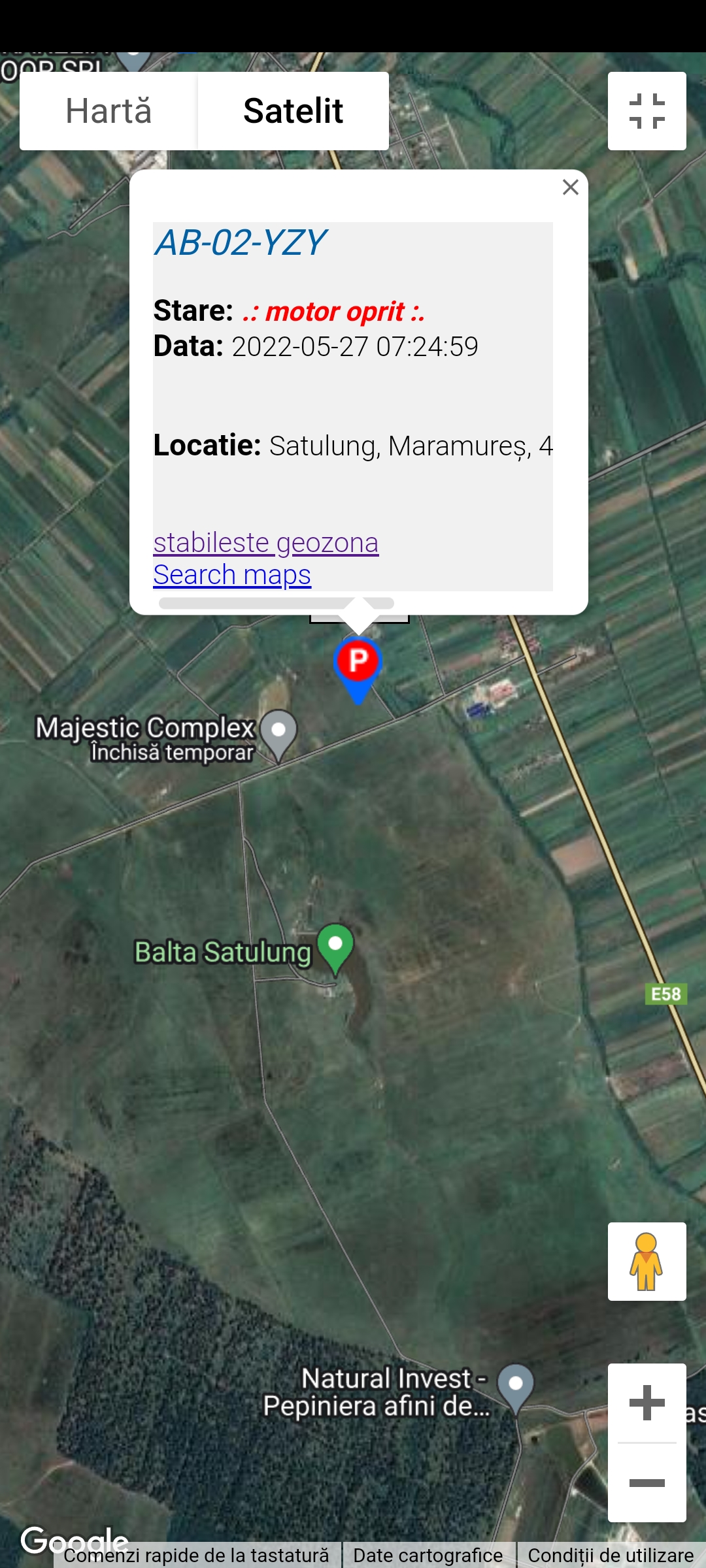Viewport: 706px width, 1568px height.
Task: Open the Search maps link
Action: tap(232, 575)
